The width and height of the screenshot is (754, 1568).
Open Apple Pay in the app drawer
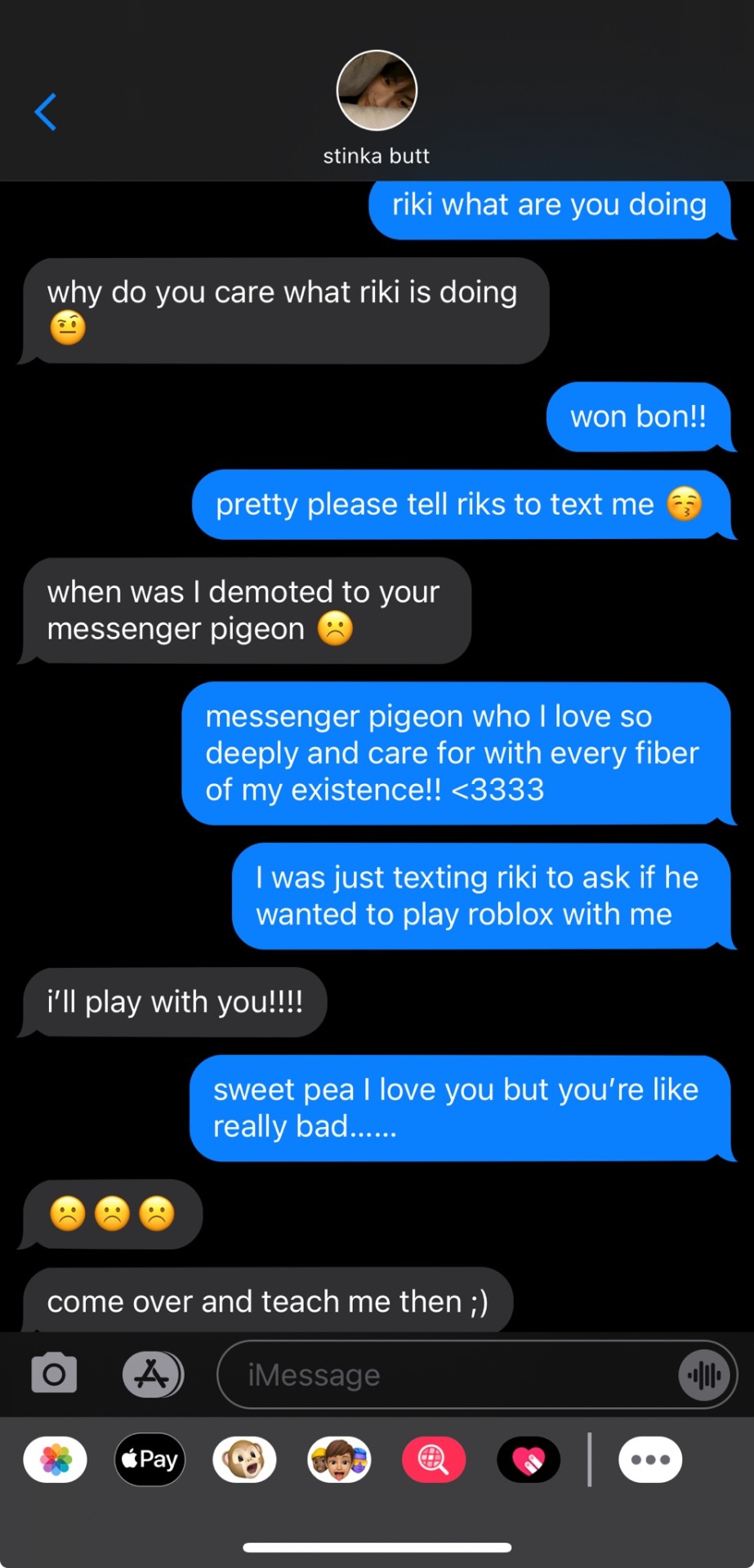150,1459
